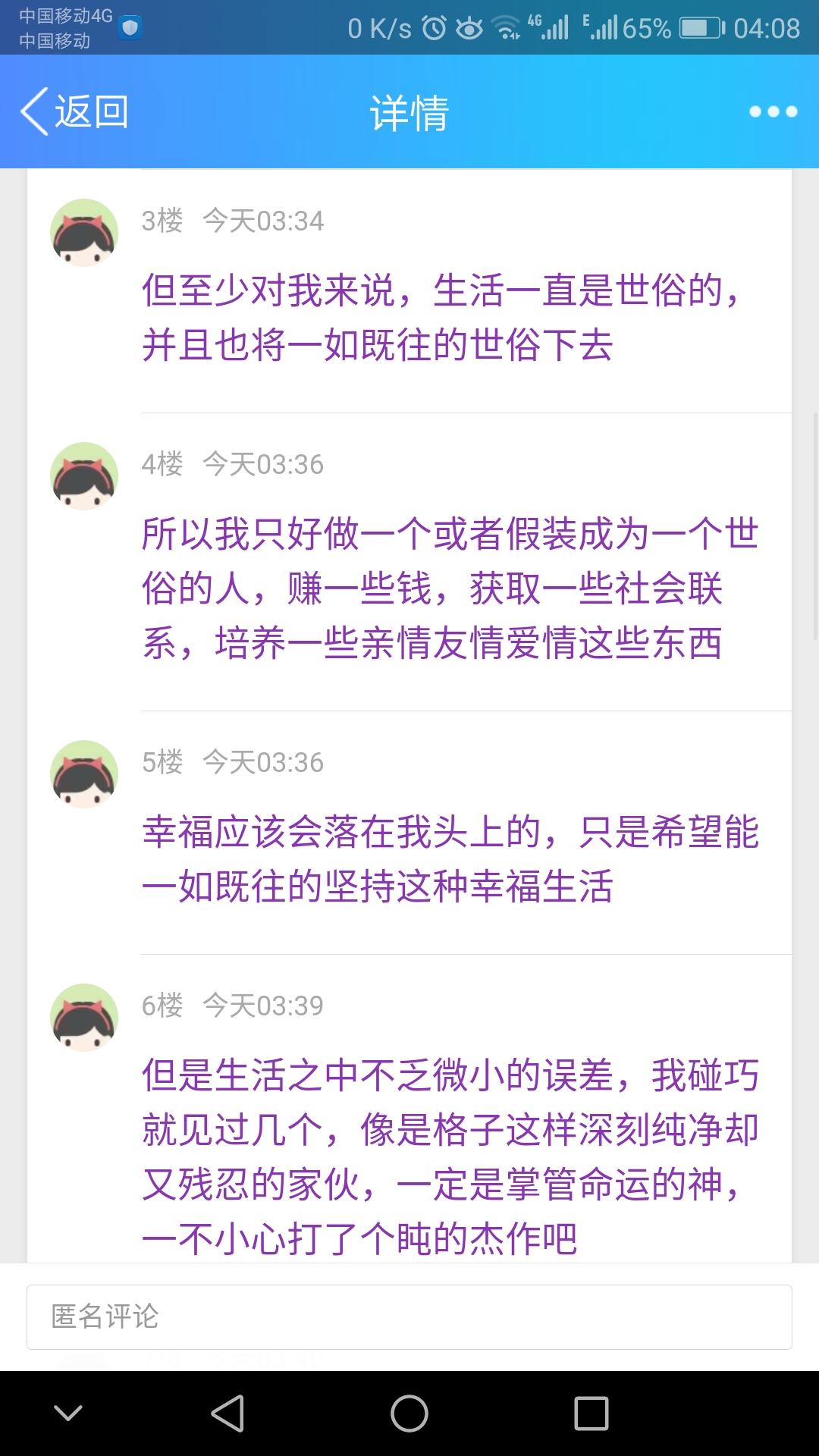The height and width of the screenshot is (1456, 819).
Task: Tap the 匿名评论 comment input field
Action: [x=409, y=1316]
